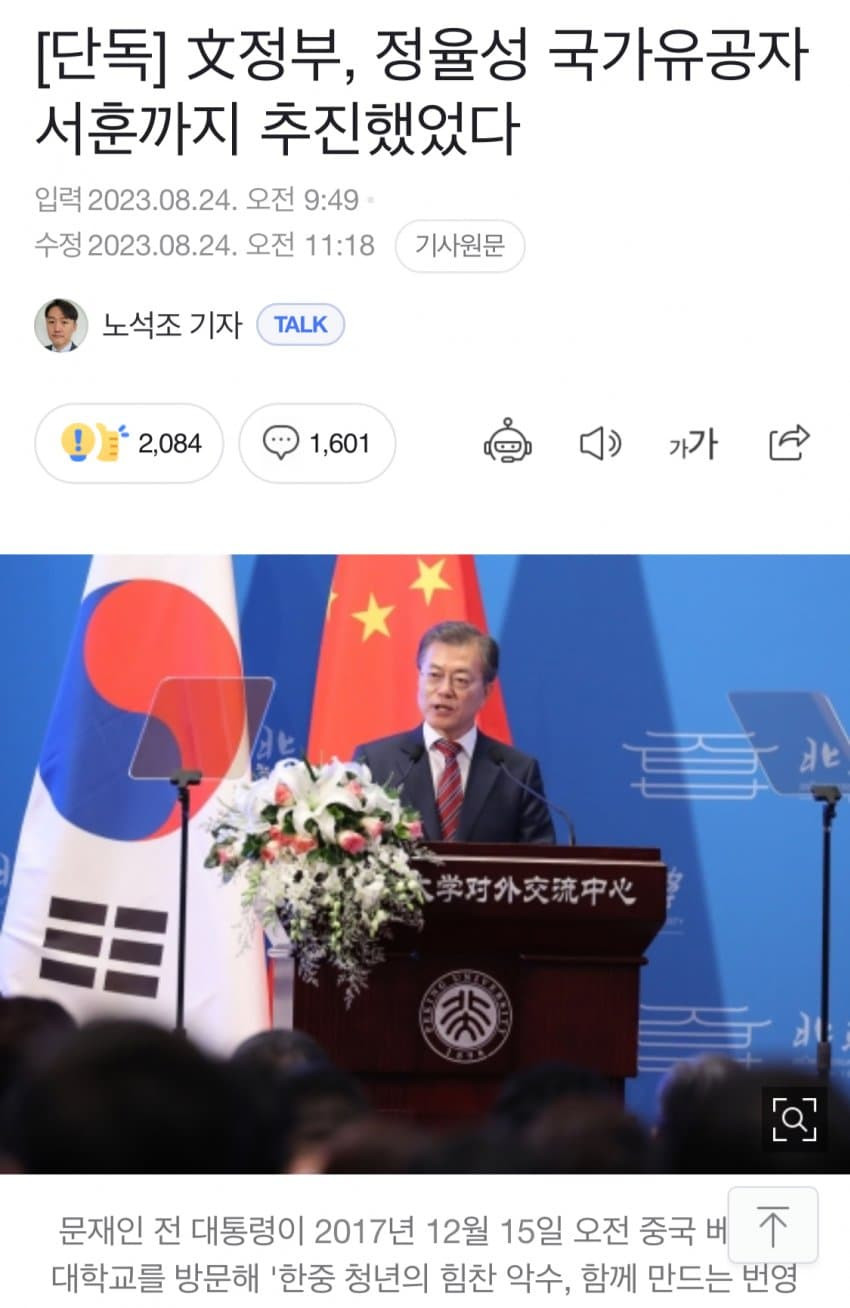Tap the TALK badge next to the reporter
The height and width of the screenshot is (1308, 850).
[x=300, y=325]
